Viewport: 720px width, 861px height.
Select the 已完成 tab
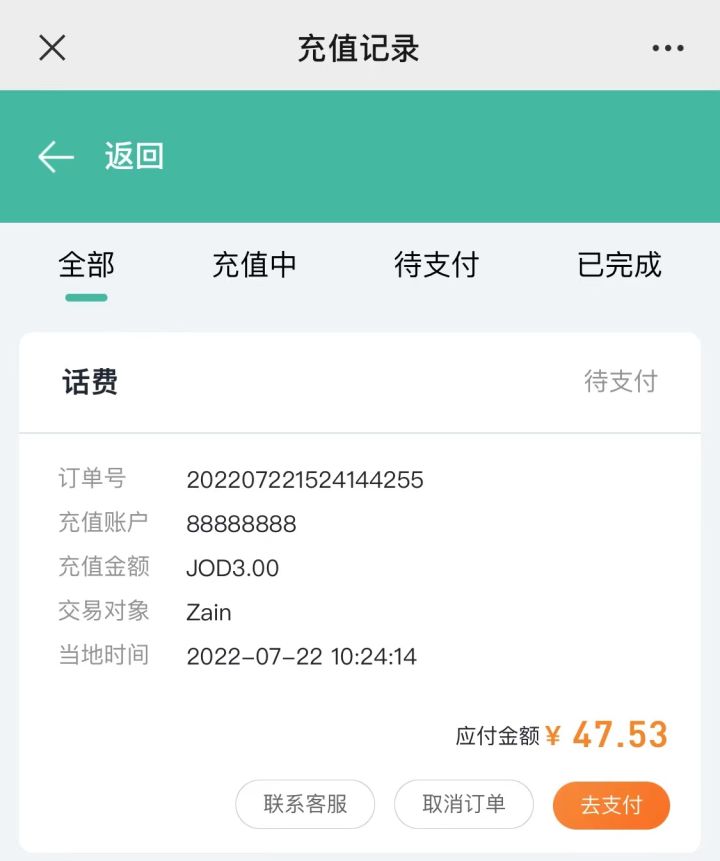[618, 264]
